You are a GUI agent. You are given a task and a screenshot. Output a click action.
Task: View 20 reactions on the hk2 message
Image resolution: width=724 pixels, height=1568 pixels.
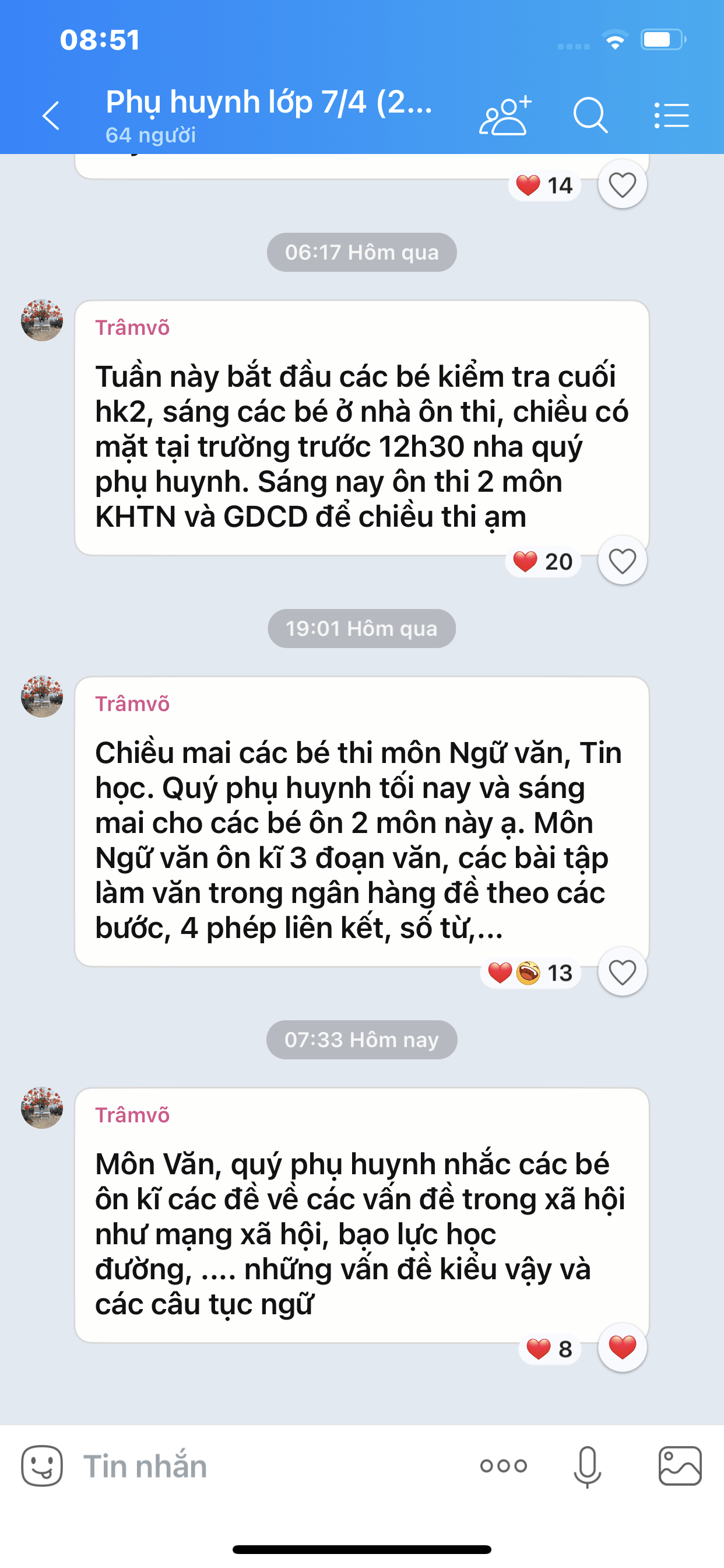tap(543, 561)
